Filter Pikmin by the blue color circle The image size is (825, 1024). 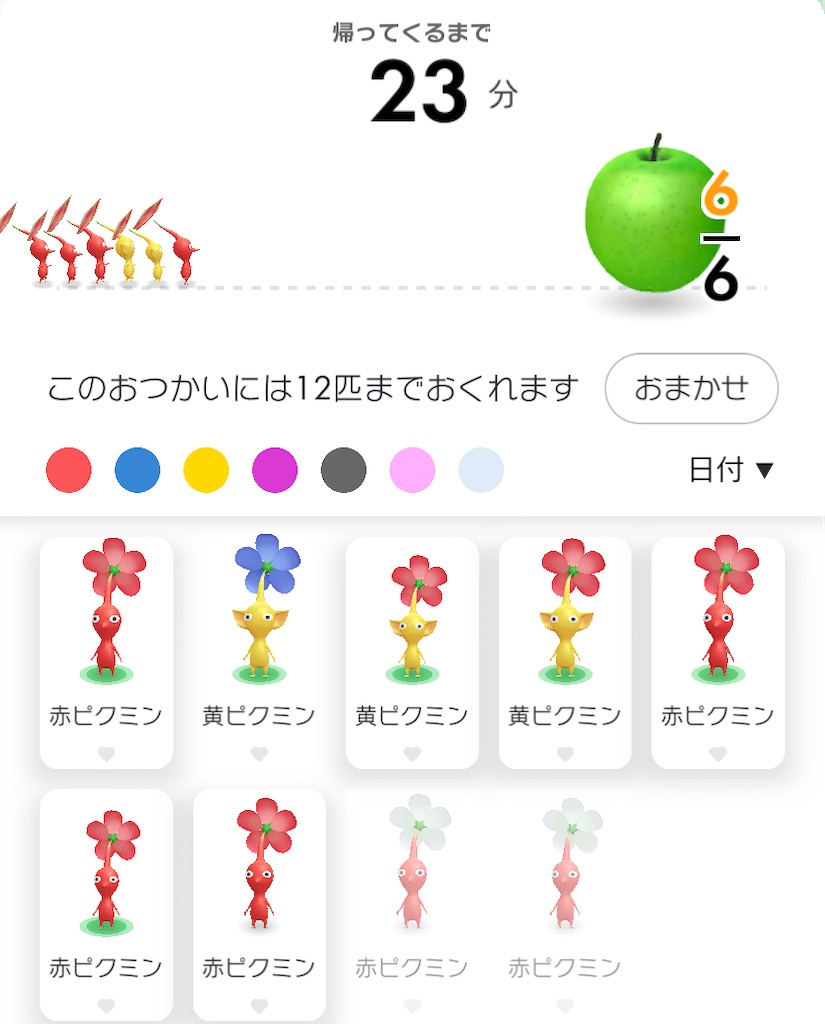coord(136,470)
